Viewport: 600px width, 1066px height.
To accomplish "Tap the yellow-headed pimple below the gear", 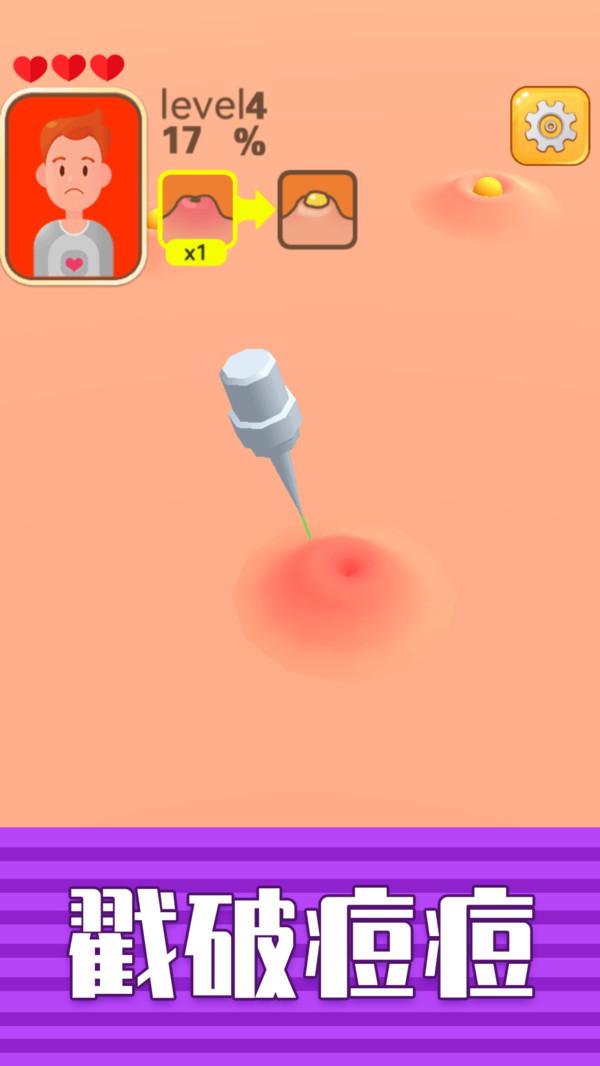I will click(x=487, y=187).
